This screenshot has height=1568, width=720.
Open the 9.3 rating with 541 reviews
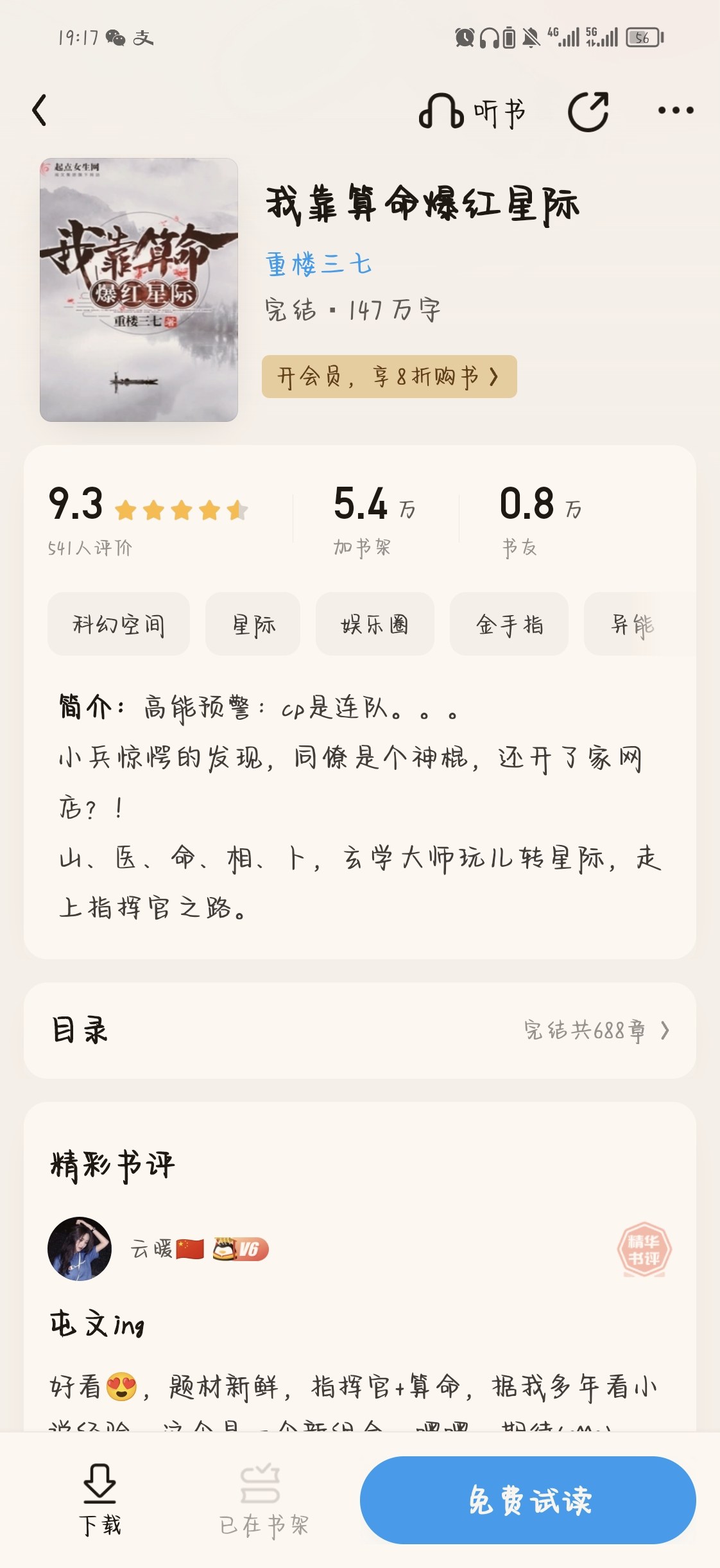(148, 520)
